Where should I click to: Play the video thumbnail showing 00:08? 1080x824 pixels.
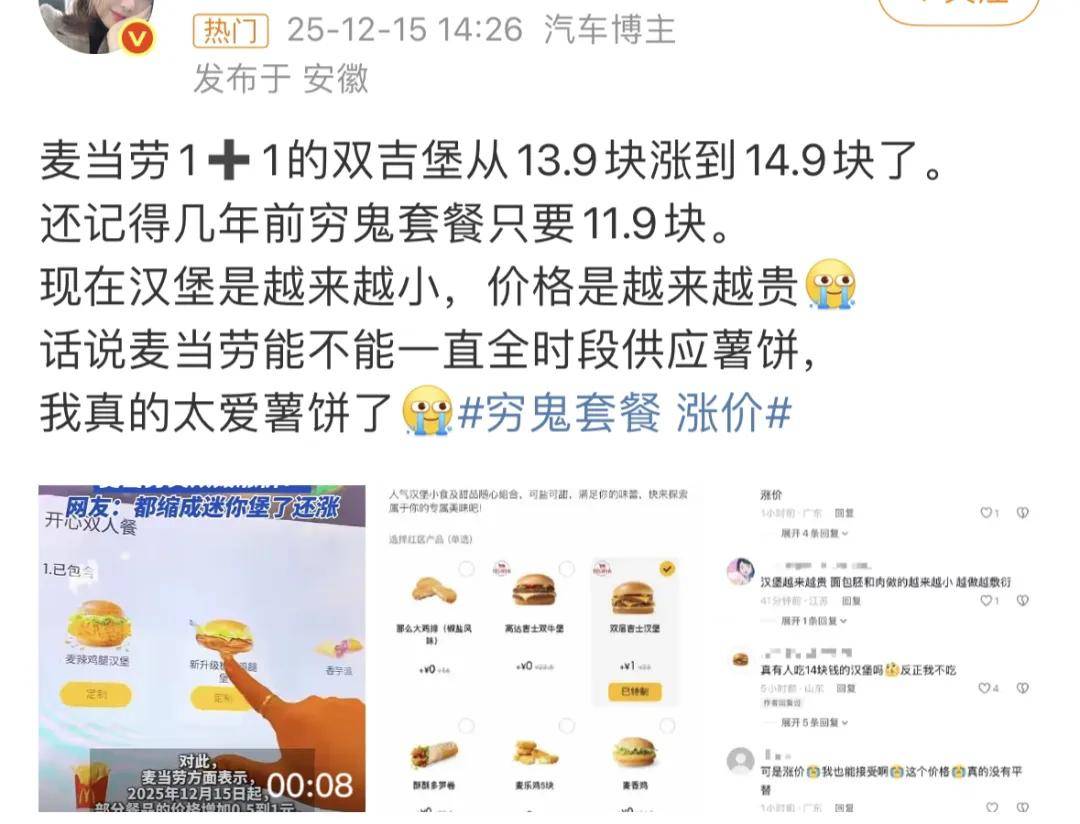coord(202,648)
